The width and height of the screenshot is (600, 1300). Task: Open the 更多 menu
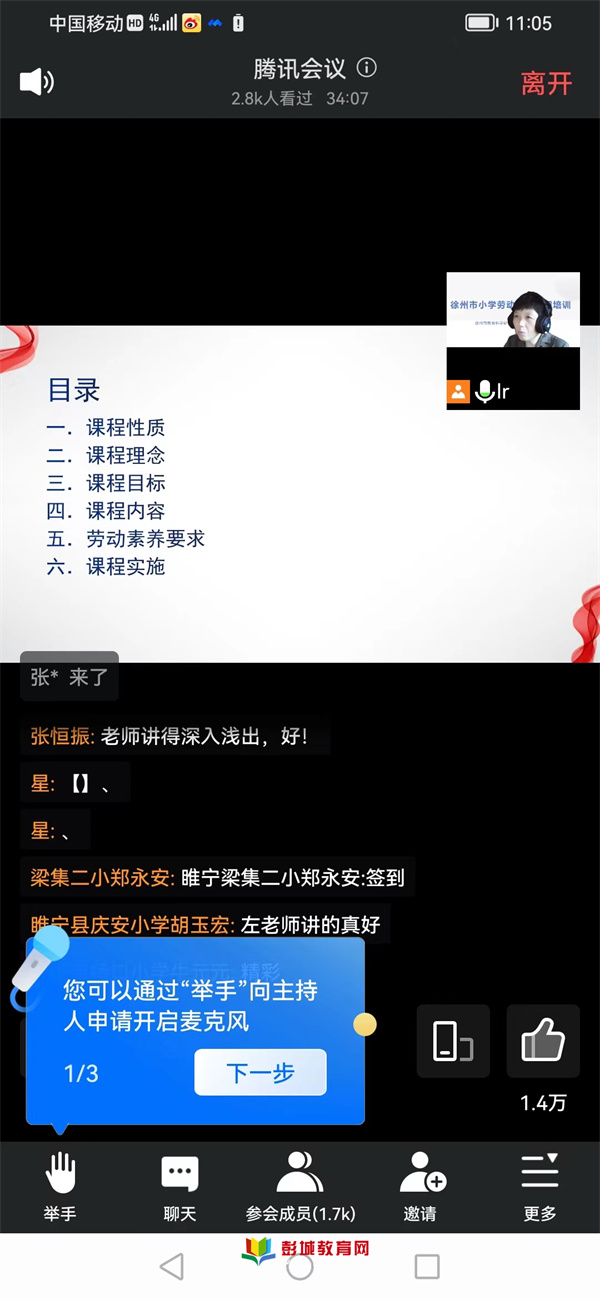click(x=540, y=1187)
